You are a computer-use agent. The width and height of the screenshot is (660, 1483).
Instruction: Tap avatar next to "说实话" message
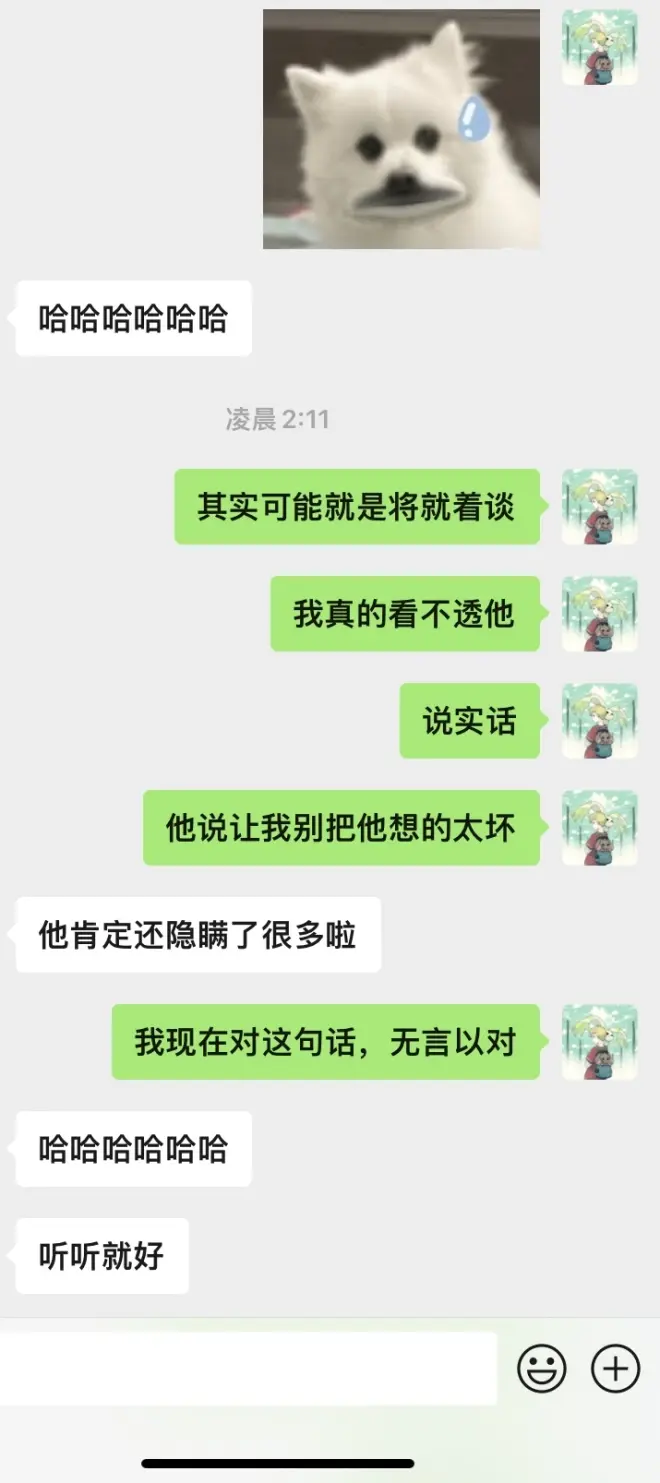click(599, 721)
